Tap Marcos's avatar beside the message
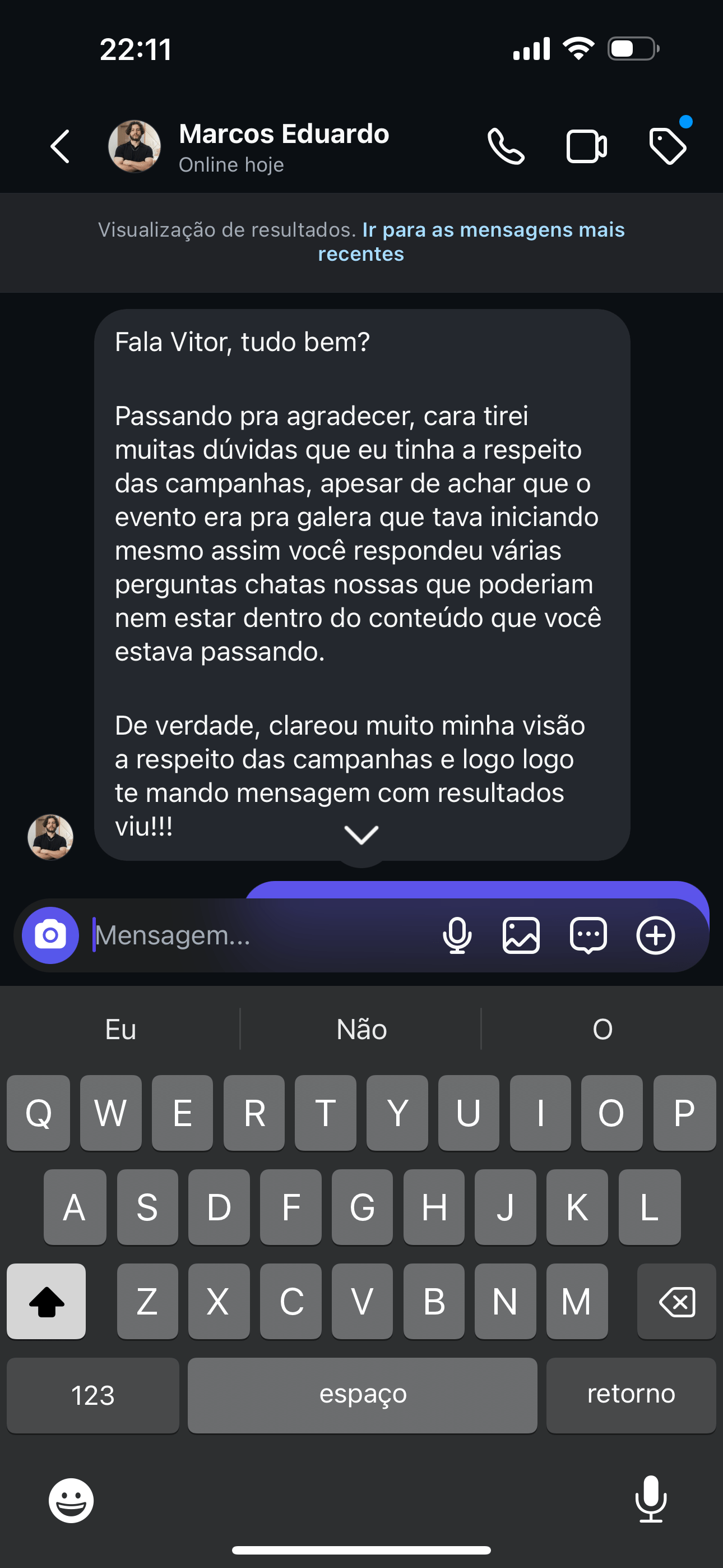The width and height of the screenshot is (723, 1568). [x=50, y=837]
